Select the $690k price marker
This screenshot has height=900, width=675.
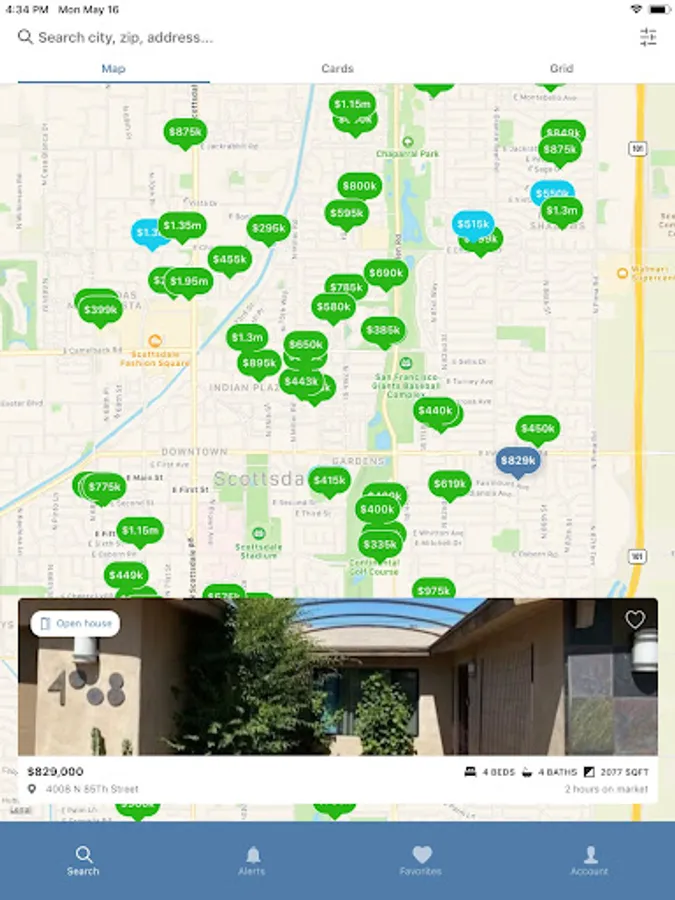pyautogui.click(x=385, y=272)
